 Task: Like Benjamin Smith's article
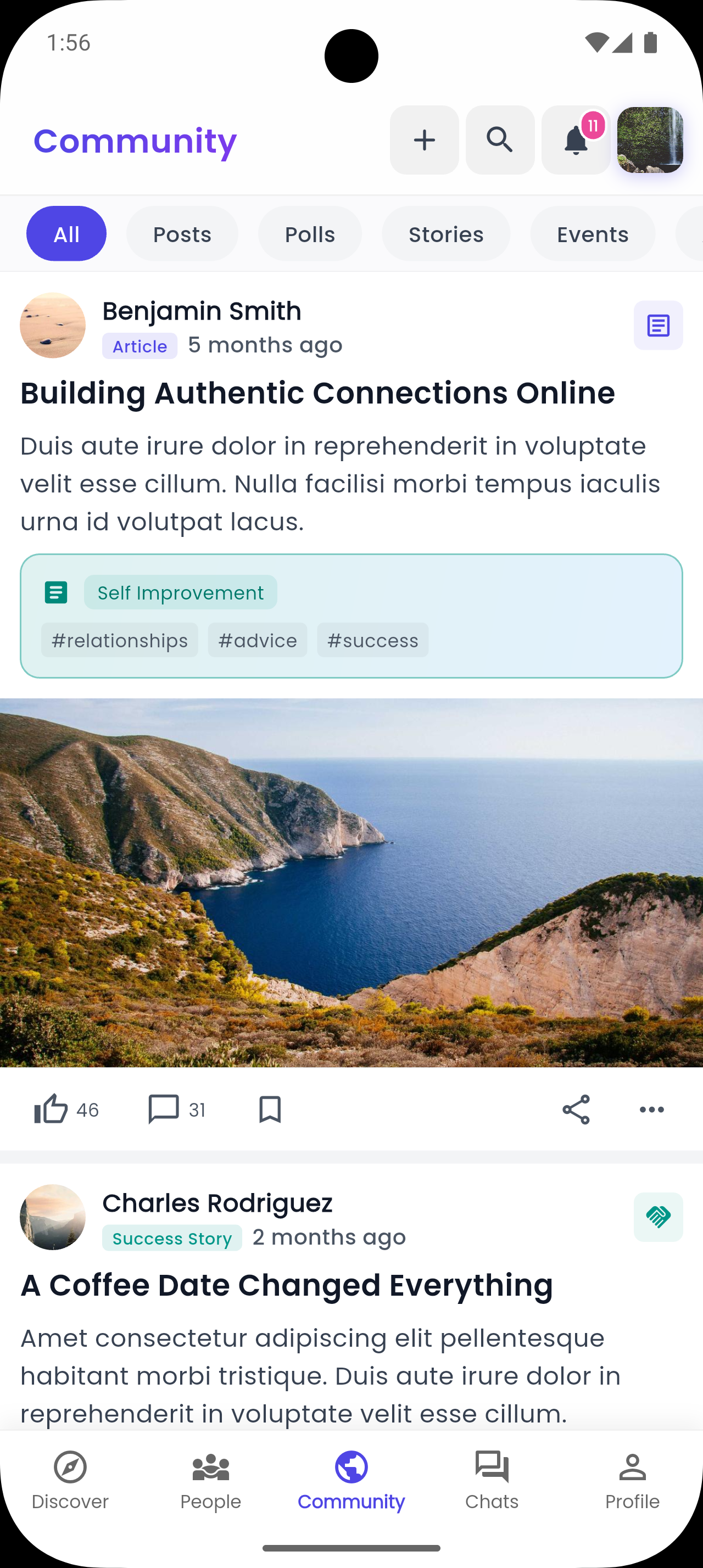51,1109
